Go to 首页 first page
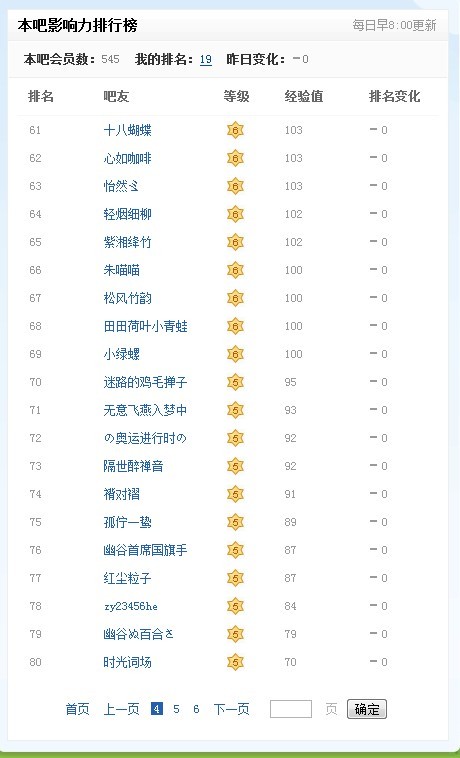Image resolution: width=460 pixels, height=758 pixels. pos(77,709)
